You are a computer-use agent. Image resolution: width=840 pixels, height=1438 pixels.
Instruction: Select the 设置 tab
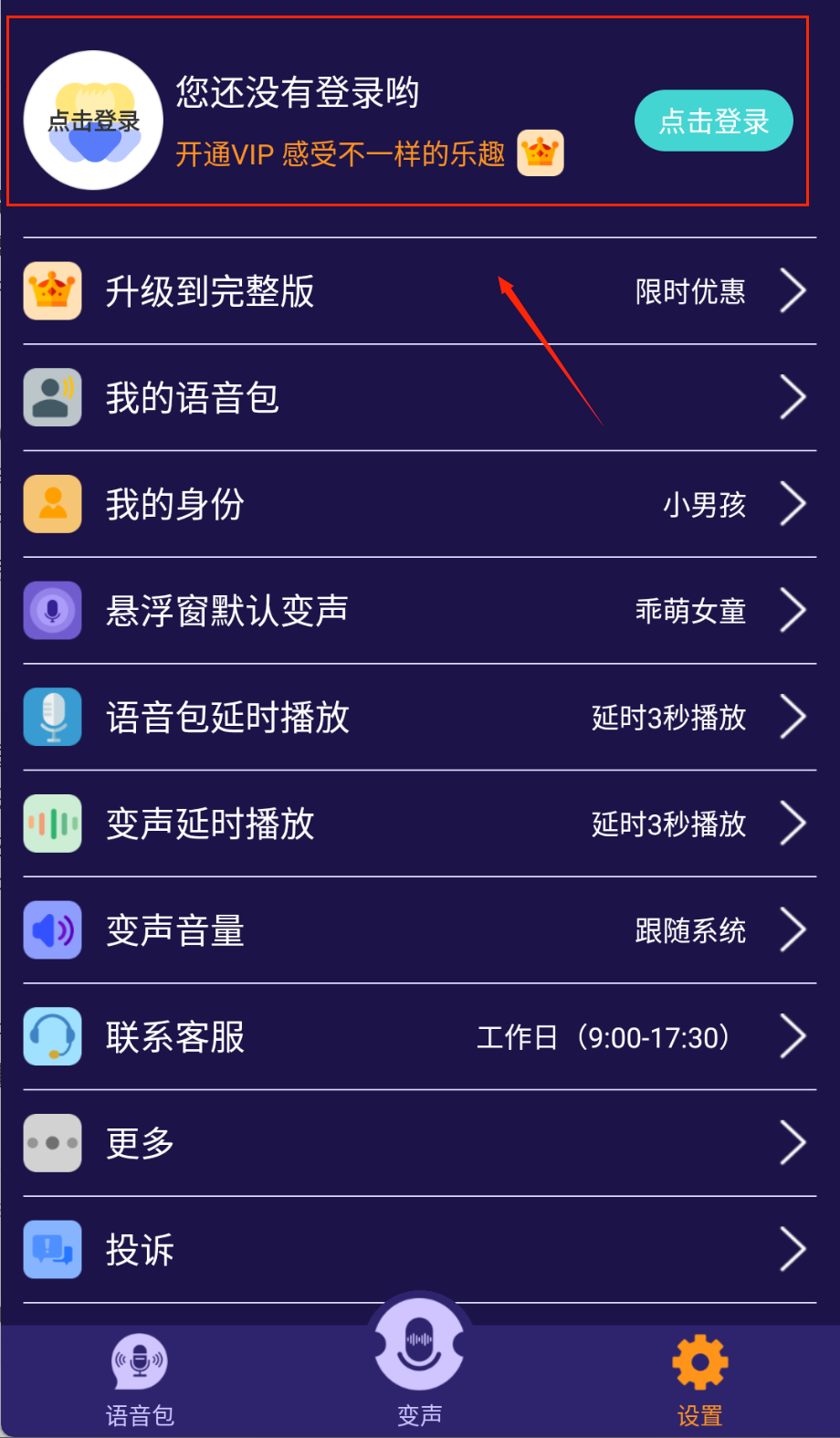click(x=699, y=1379)
